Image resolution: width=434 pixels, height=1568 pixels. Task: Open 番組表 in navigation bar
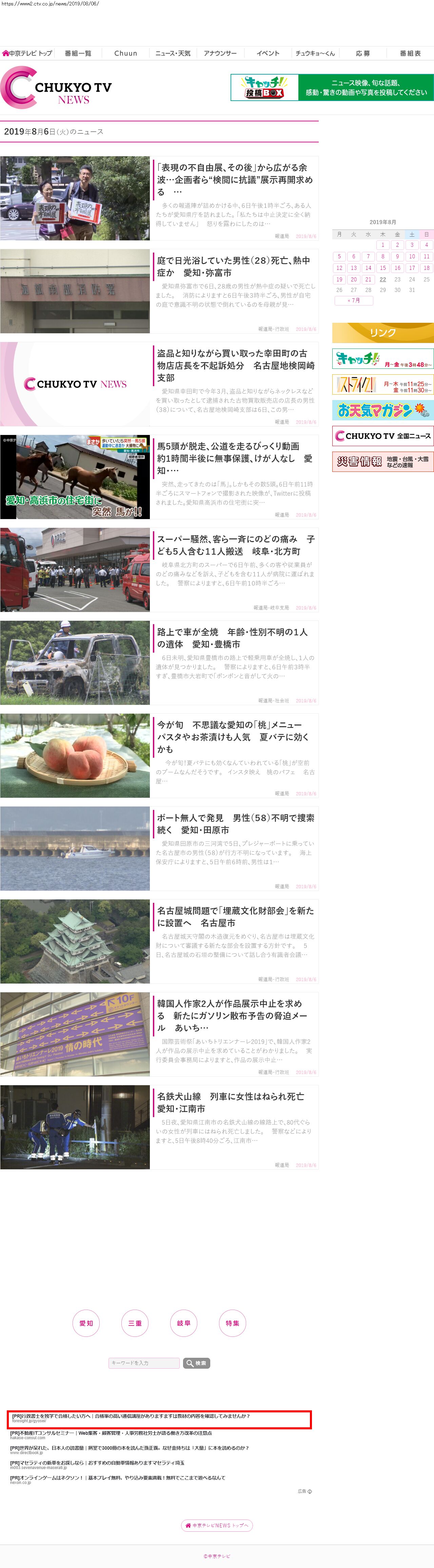(410, 54)
